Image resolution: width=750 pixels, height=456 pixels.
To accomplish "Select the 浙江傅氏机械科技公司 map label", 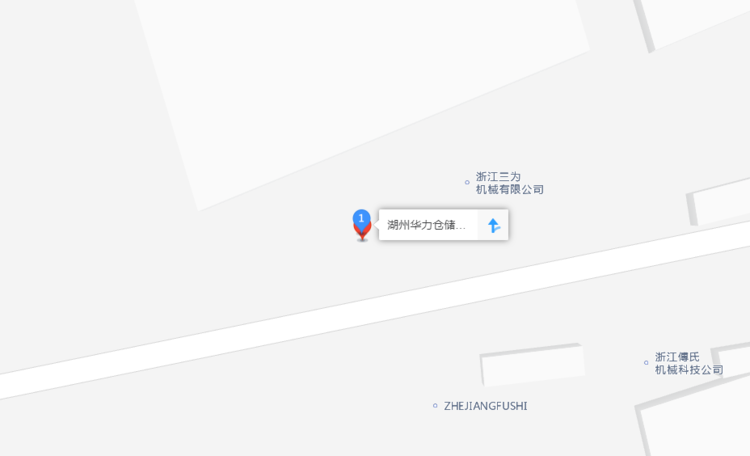I will (688, 363).
